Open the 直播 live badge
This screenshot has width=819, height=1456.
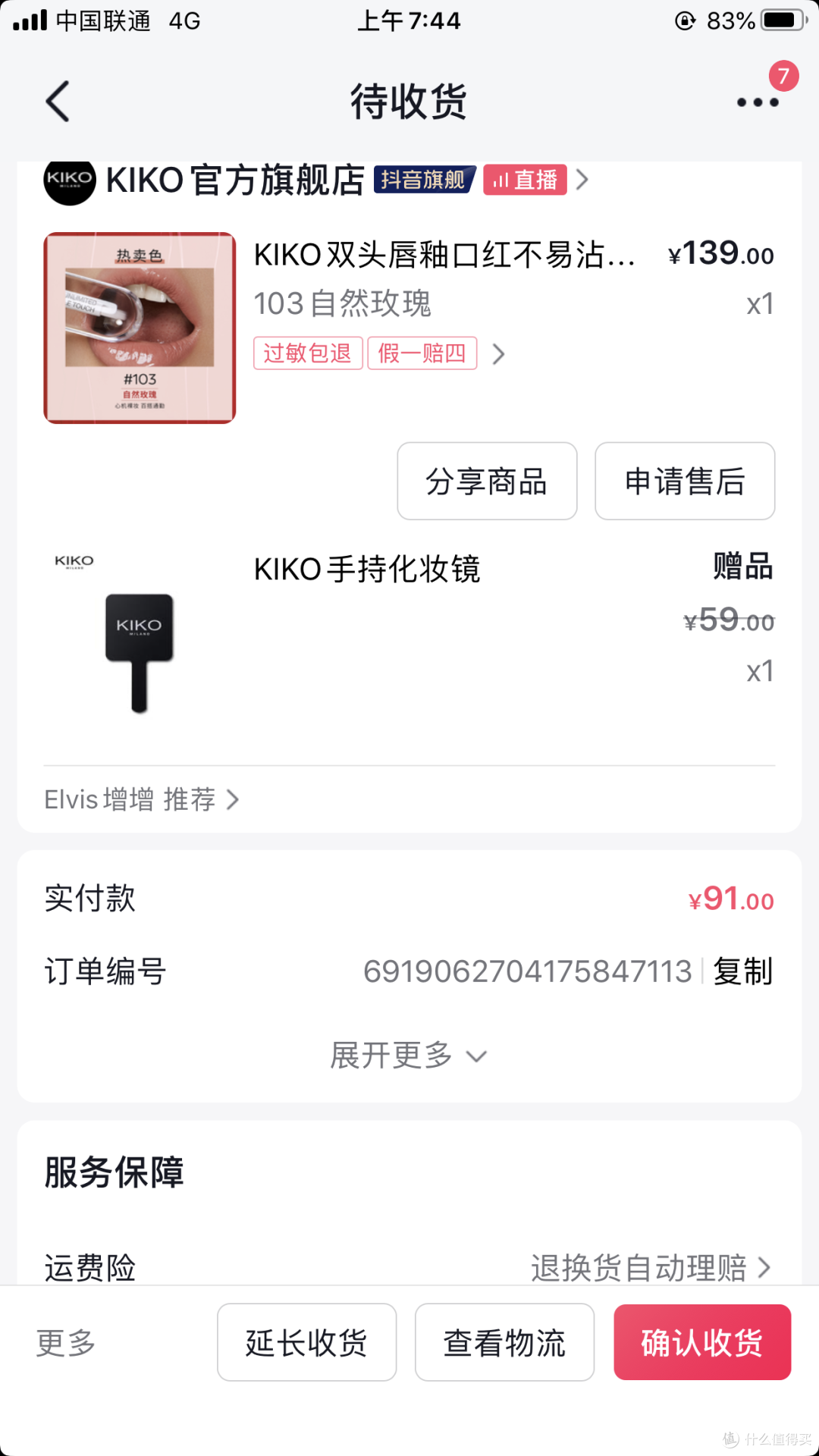click(x=525, y=180)
